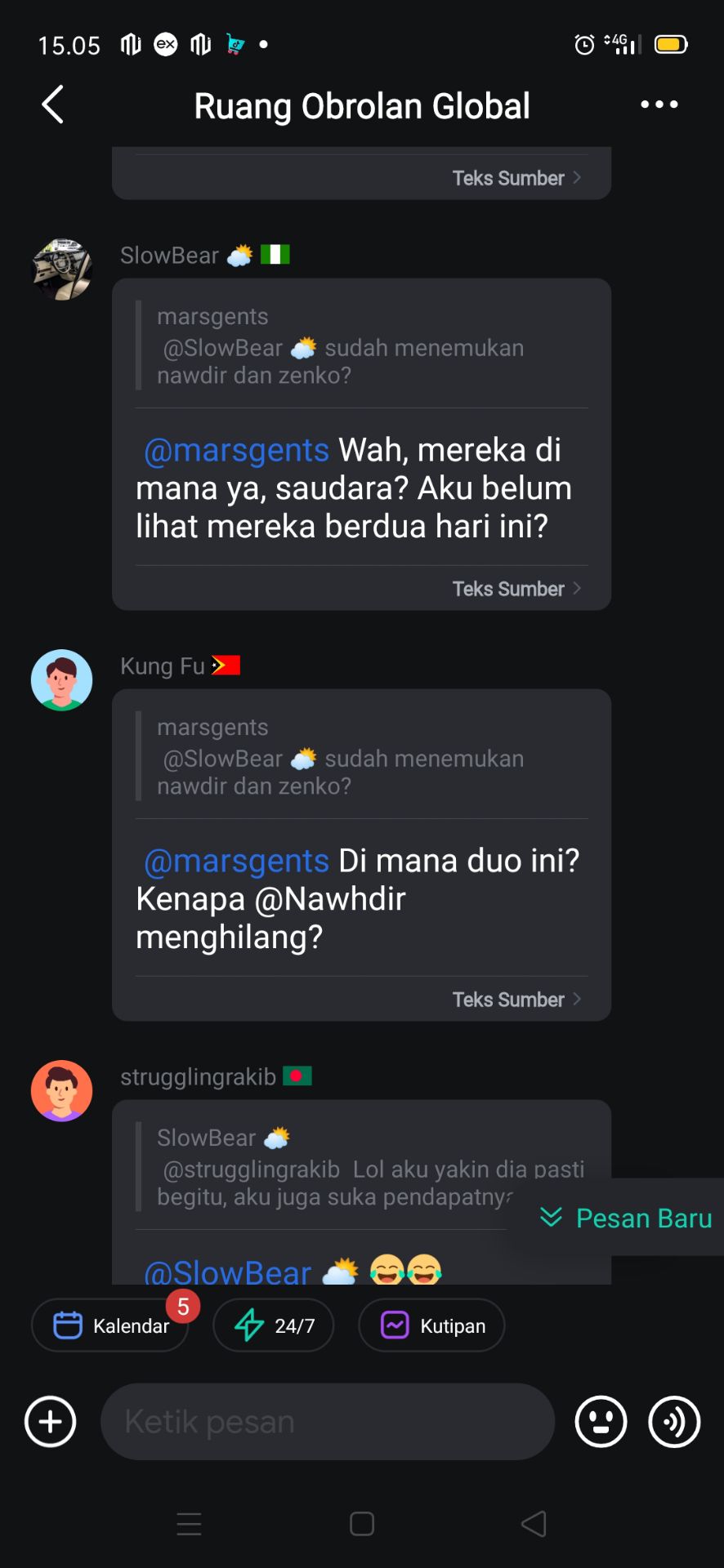Focus the Ketik pesan message field
The height and width of the screenshot is (1568, 724).
327,1422
